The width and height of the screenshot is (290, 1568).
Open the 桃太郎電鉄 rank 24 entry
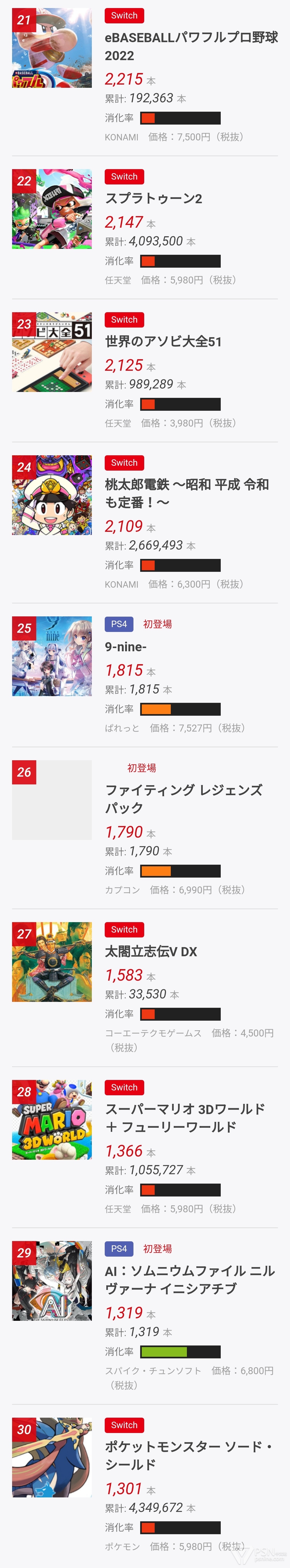tap(186, 493)
